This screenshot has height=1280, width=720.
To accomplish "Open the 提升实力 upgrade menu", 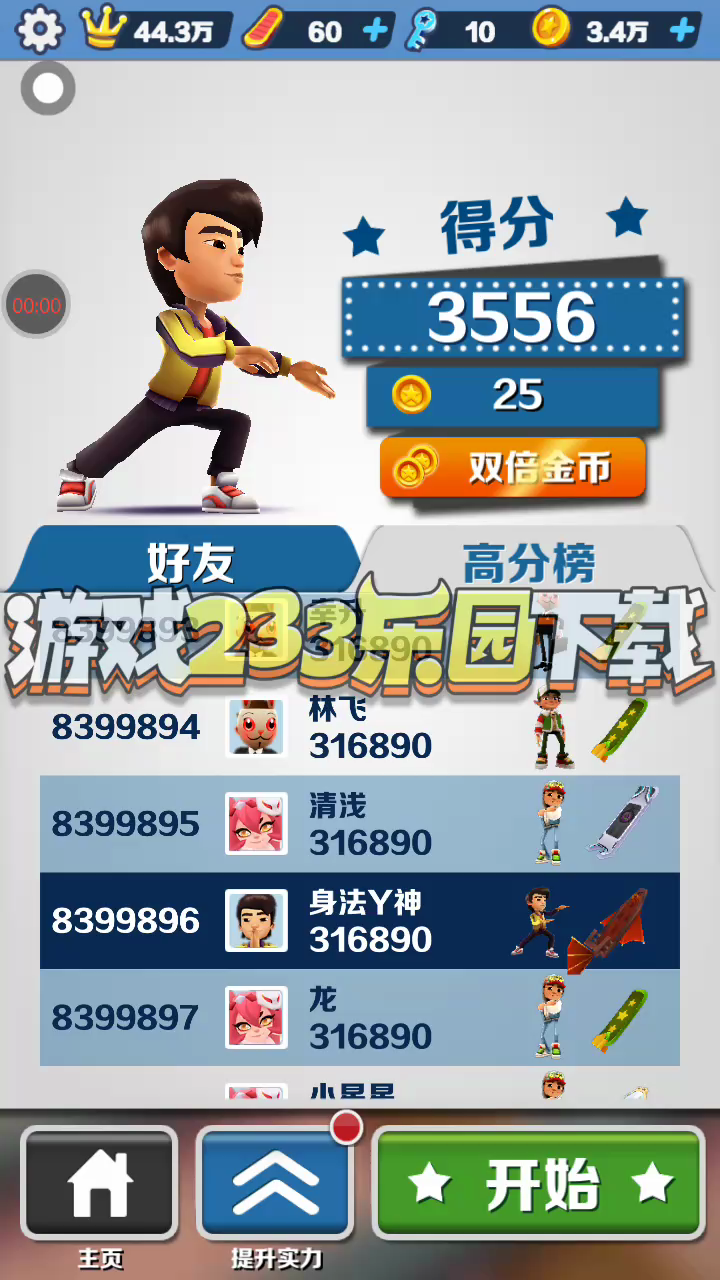I will (275, 1184).
